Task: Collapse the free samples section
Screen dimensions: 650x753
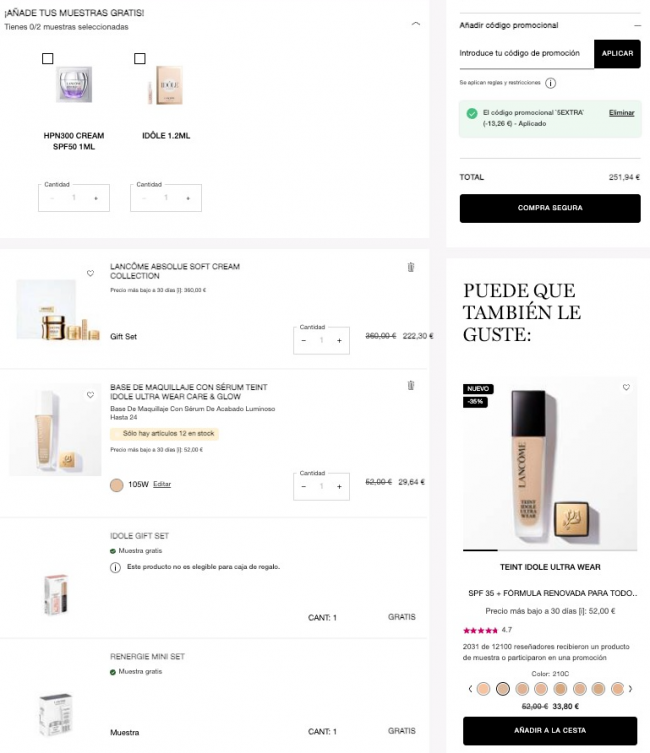Action: pos(416,24)
